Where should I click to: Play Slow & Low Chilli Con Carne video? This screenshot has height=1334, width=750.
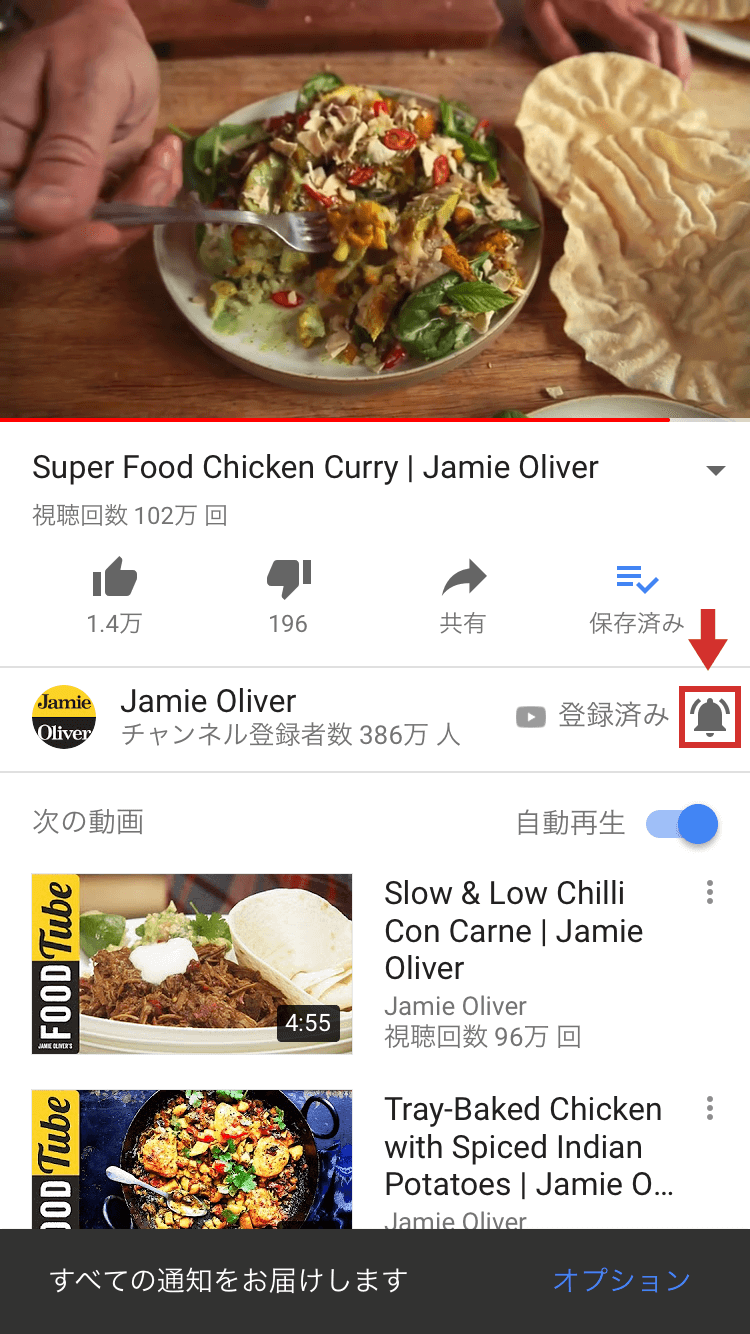[x=192, y=963]
